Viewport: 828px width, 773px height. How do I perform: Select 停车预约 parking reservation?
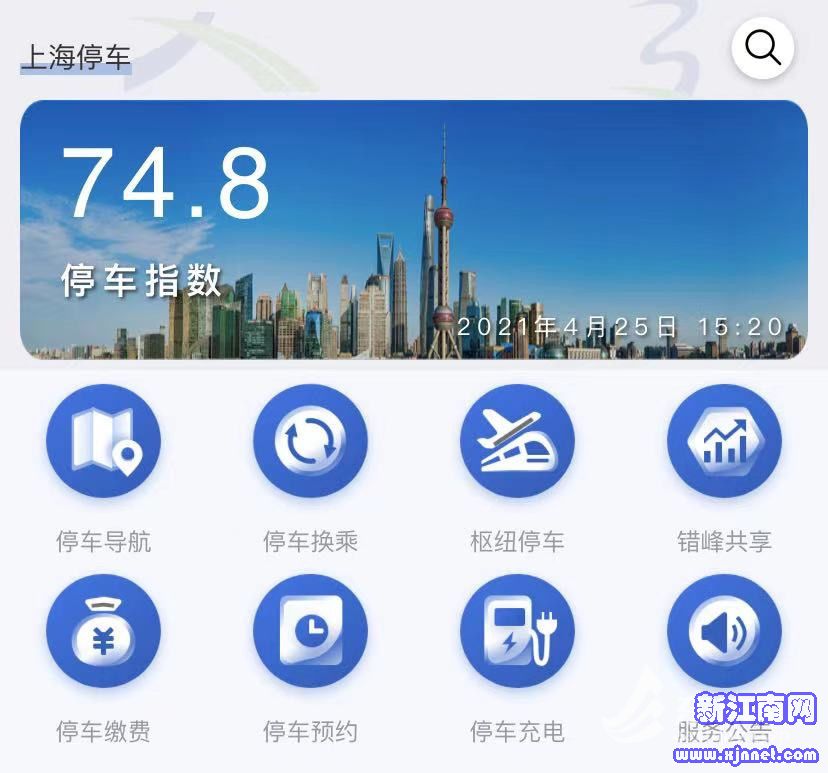pyautogui.click(x=310, y=632)
